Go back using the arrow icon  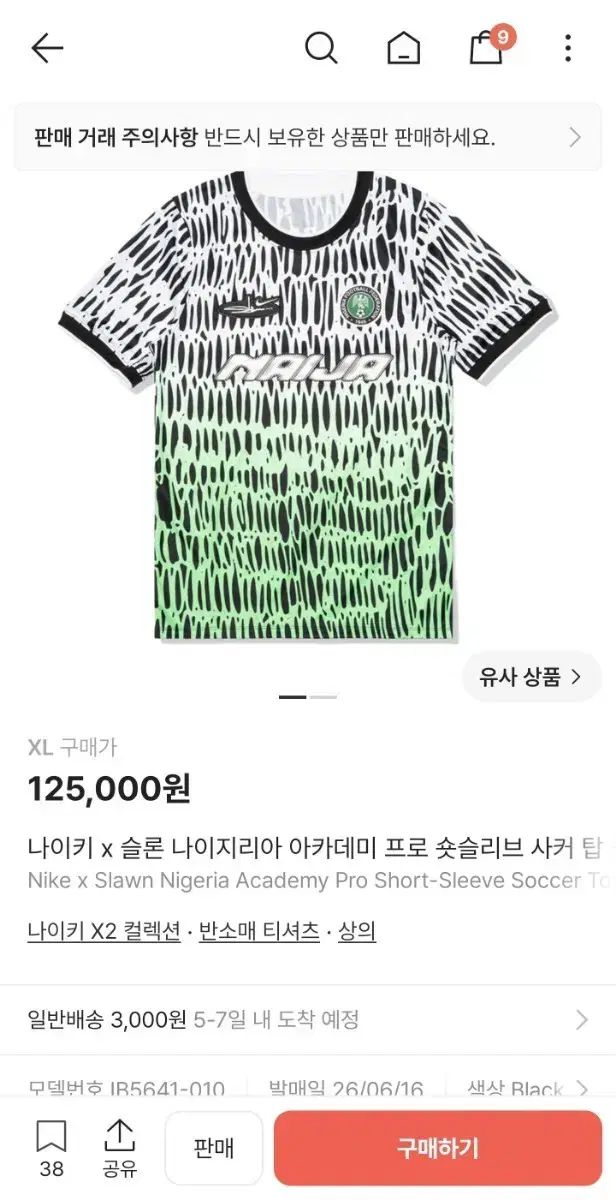pos(47,48)
